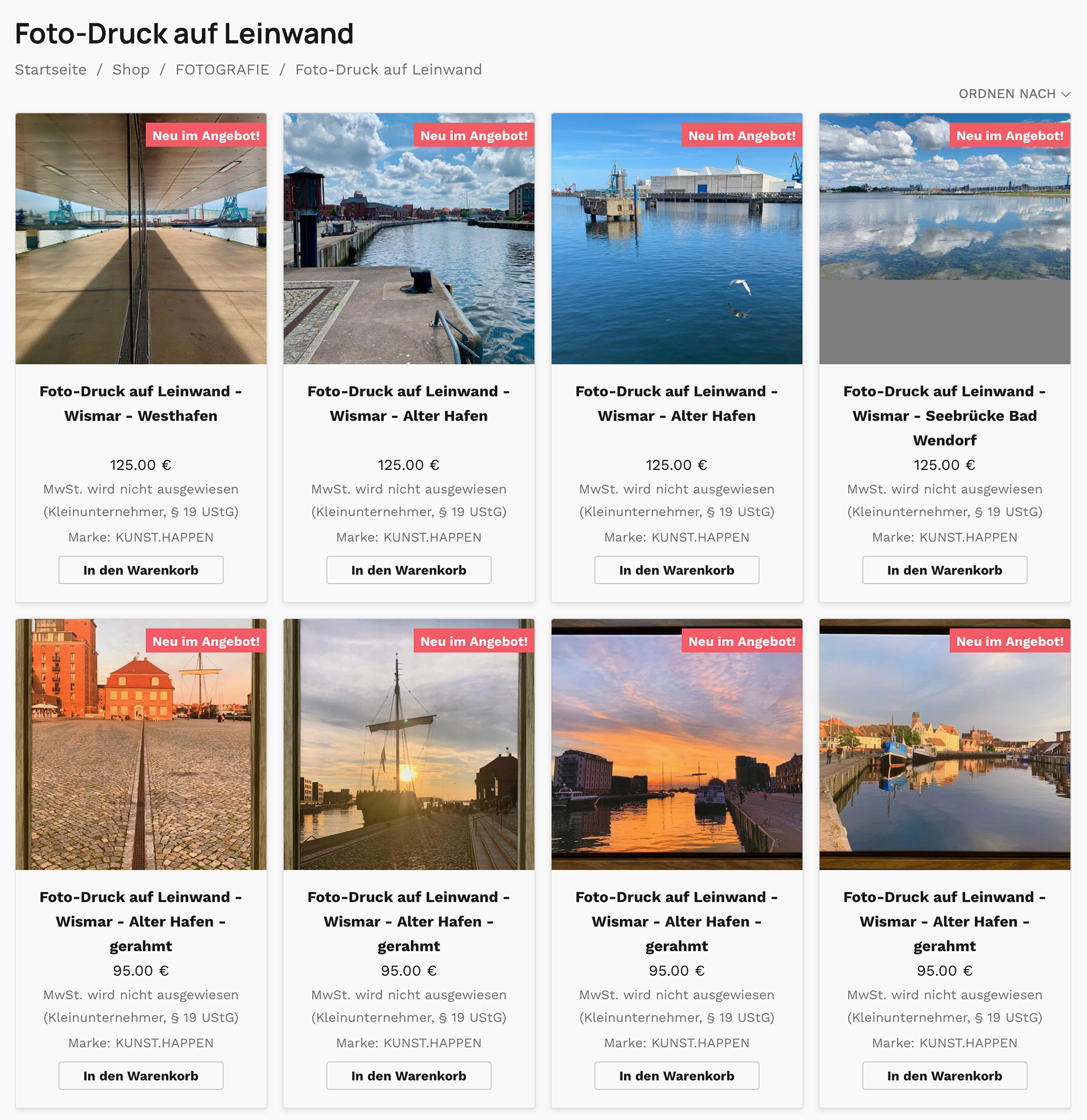The image size is (1087, 1120).
Task: Open FOTOGRAFIE breadcrumb link
Action: point(221,70)
